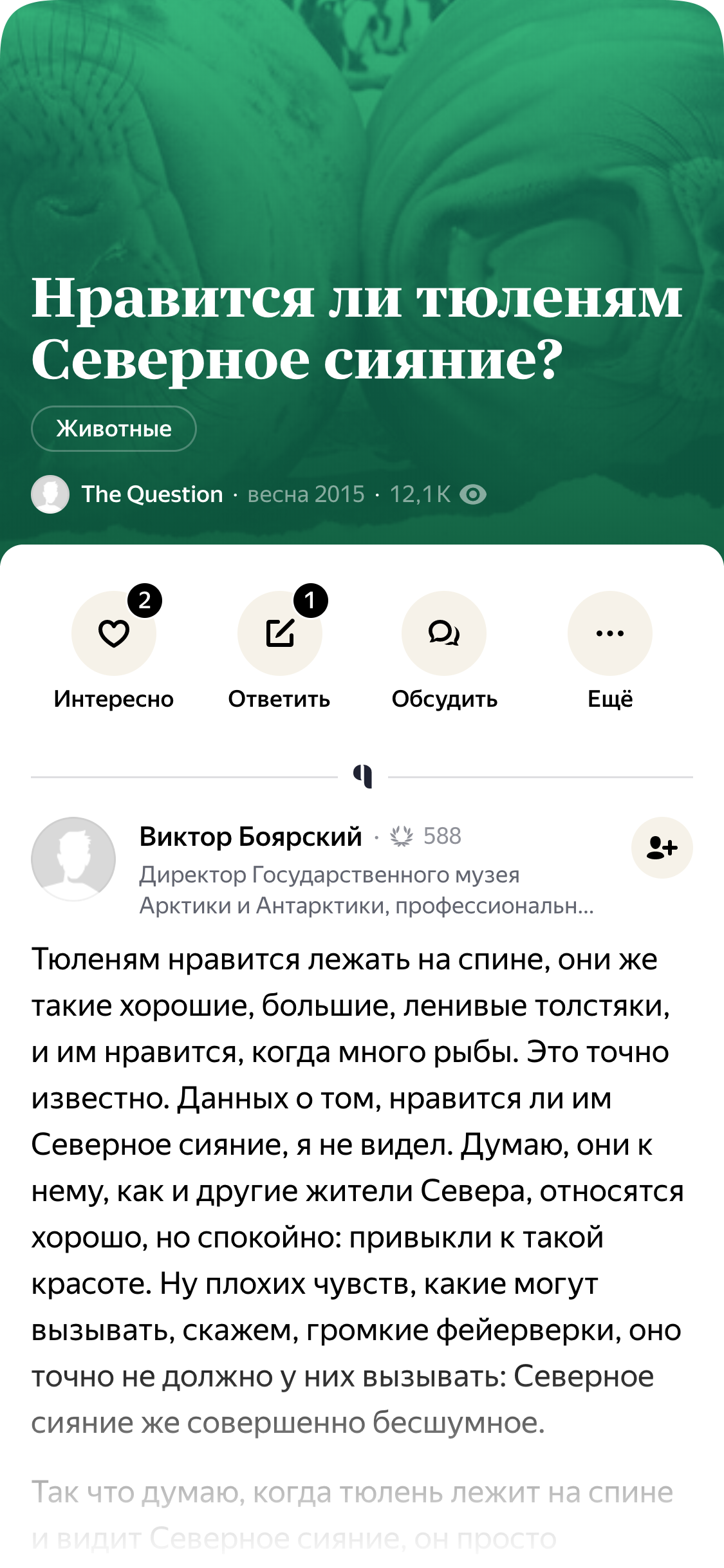The height and width of the screenshot is (1568, 724).
Task: Open the Ещё more options menu
Action: pyautogui.click(x=609, y=634)
